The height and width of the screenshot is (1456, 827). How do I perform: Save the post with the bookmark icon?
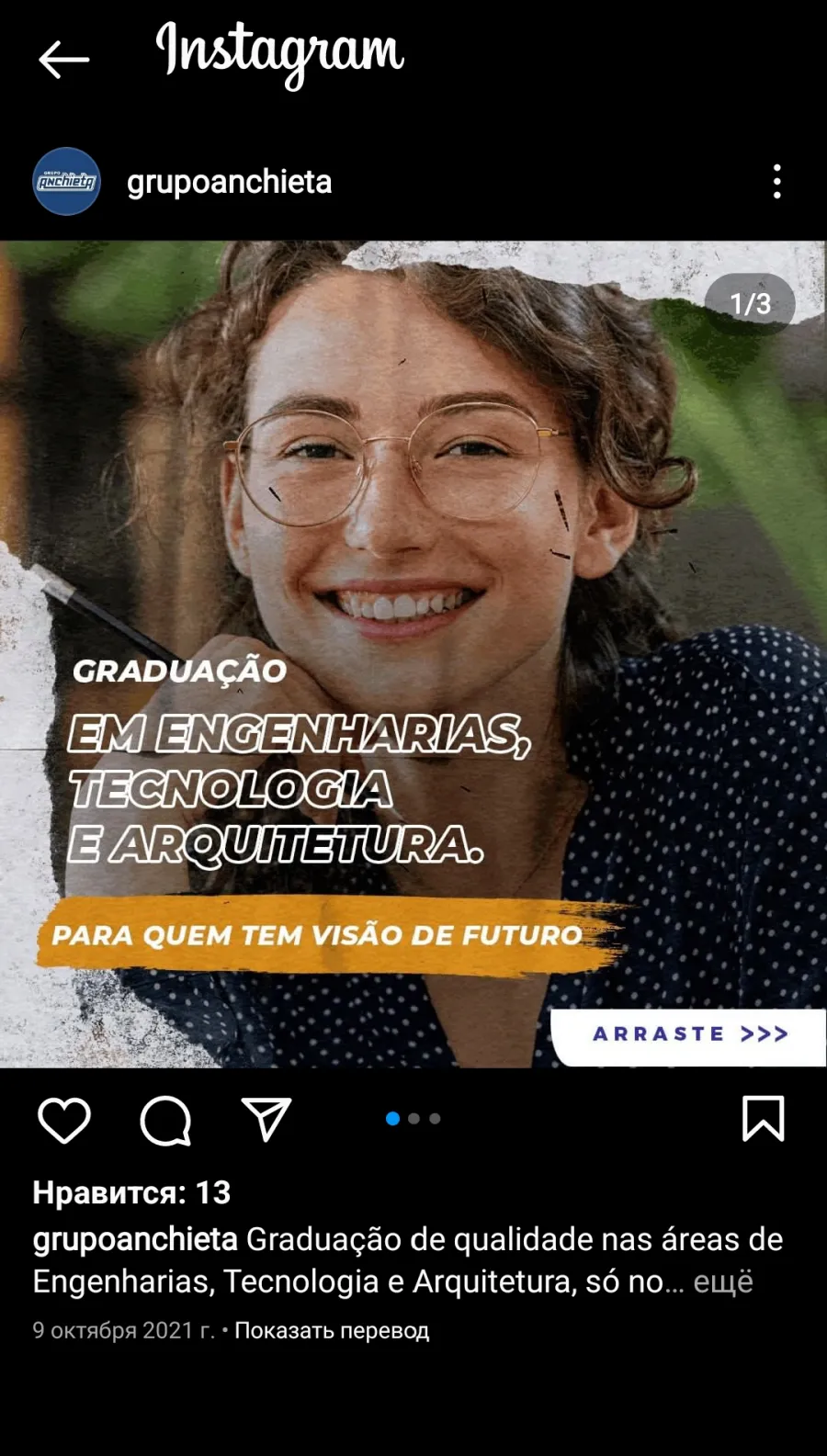coord(764,1118)
